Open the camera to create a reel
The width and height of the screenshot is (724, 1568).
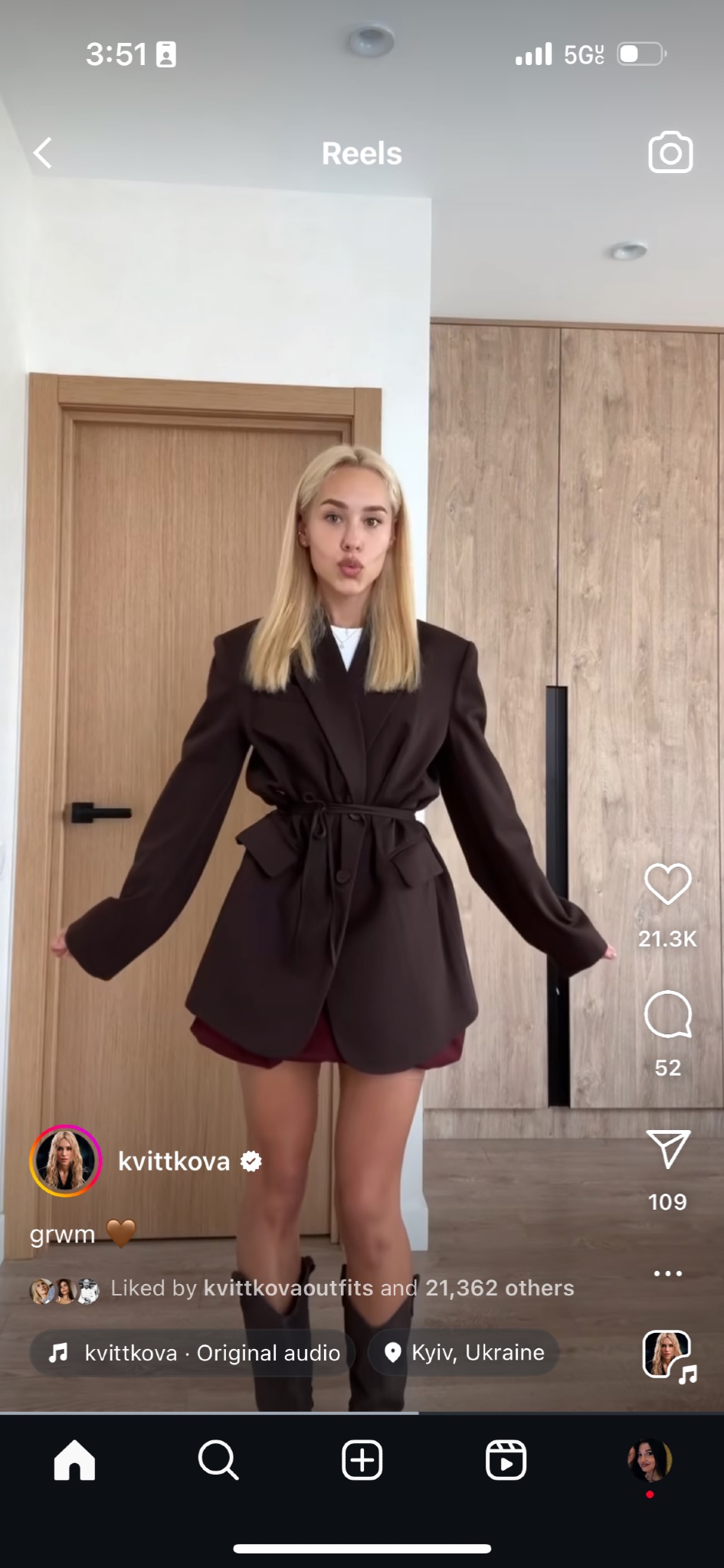click(670, 152)
